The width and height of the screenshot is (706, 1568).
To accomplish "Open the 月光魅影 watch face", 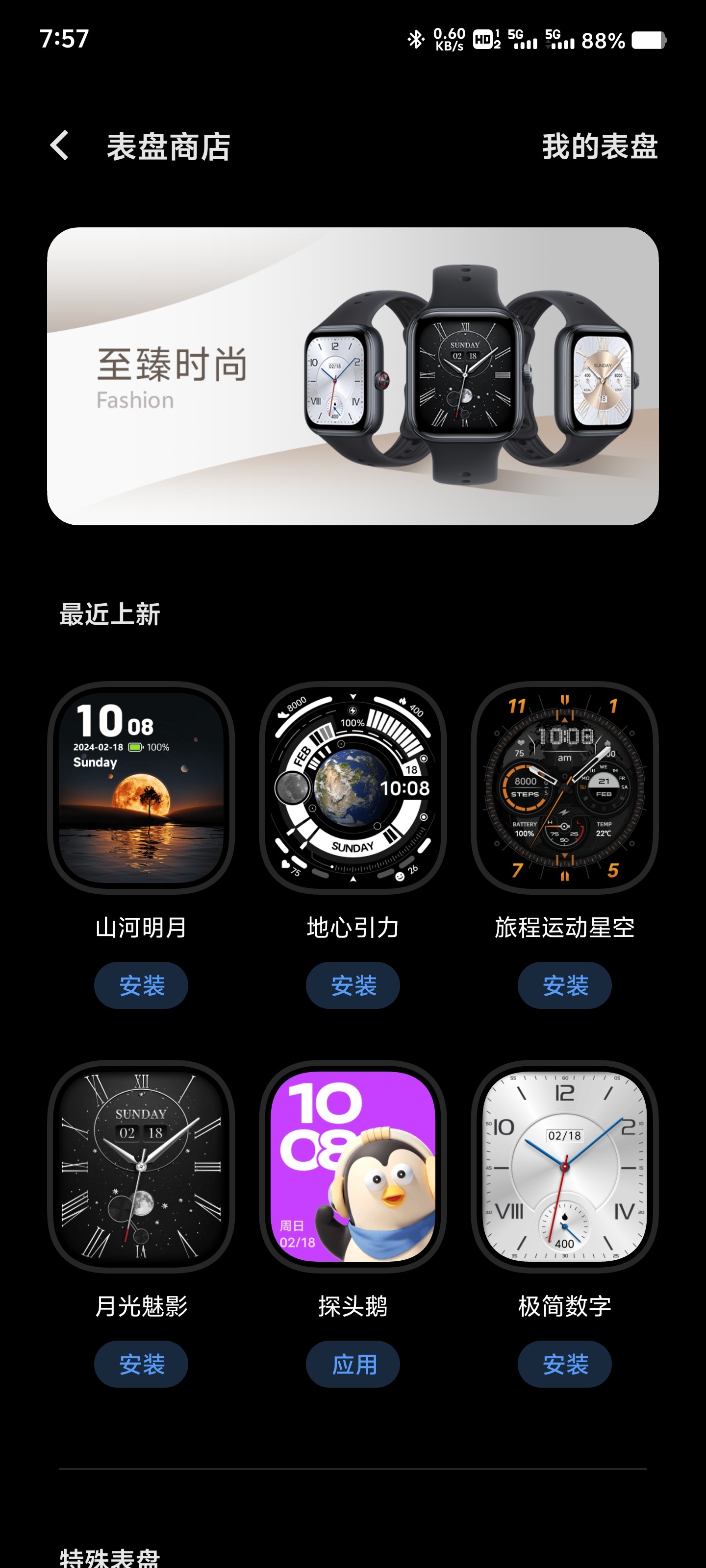I will pos(141,1166).
